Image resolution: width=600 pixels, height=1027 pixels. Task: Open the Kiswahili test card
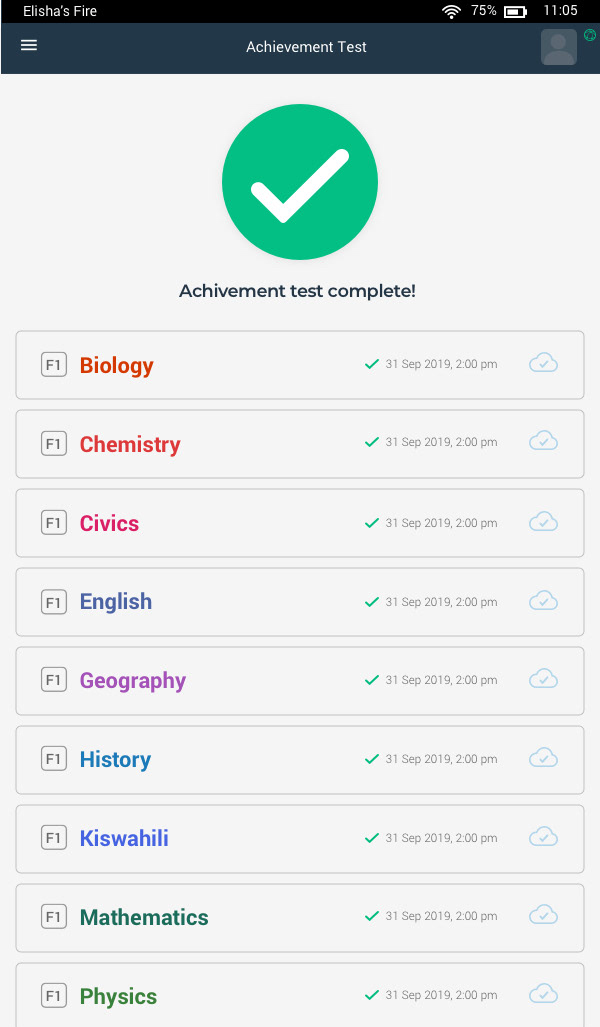pyautogui.click(x=300, y=838)
